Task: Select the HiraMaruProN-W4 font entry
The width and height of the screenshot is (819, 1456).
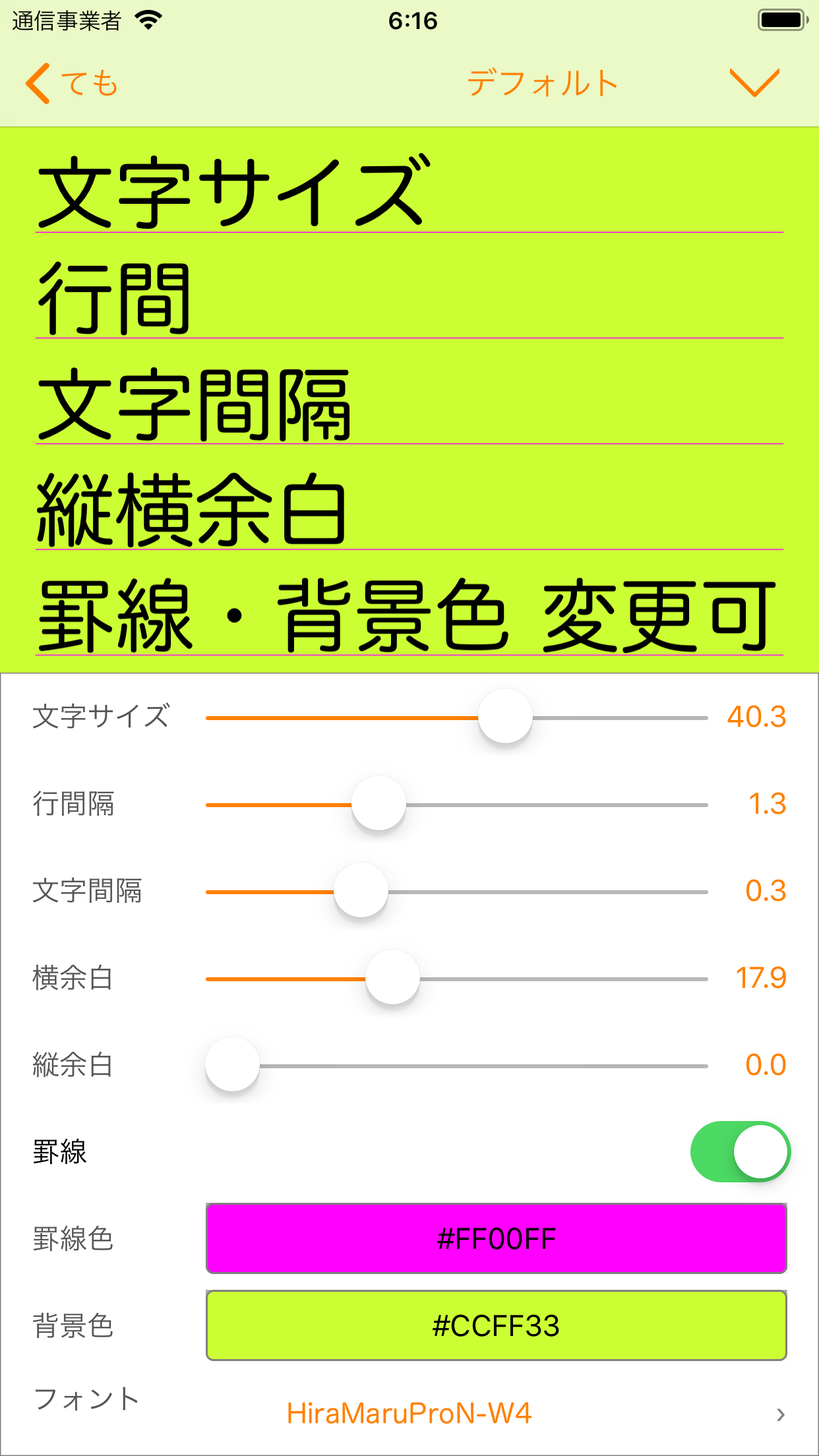Action: (x=409, y=1414)
